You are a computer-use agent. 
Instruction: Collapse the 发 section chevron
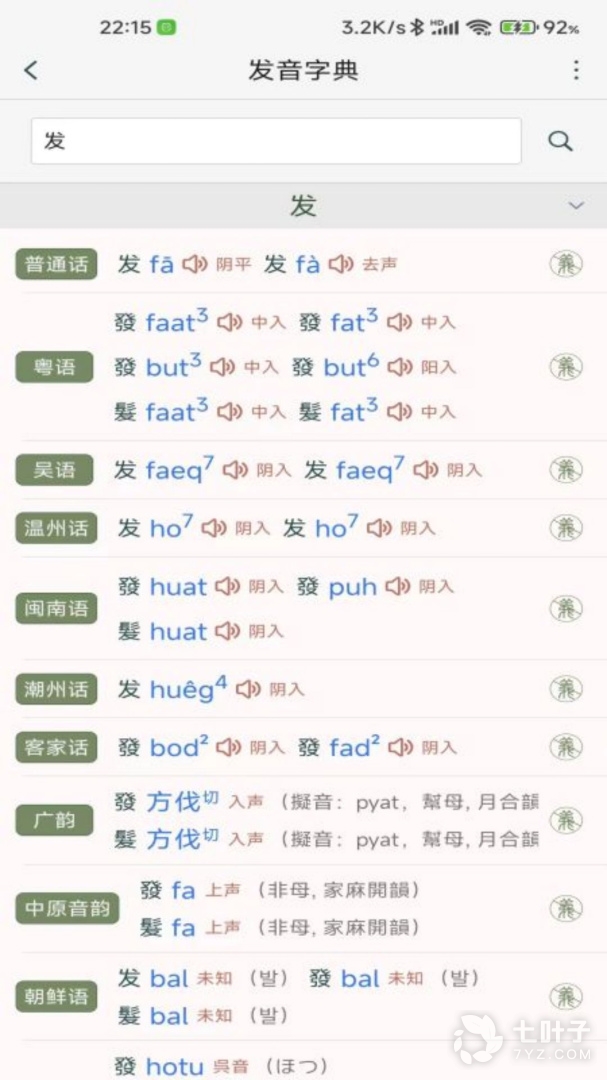[575, 206]
